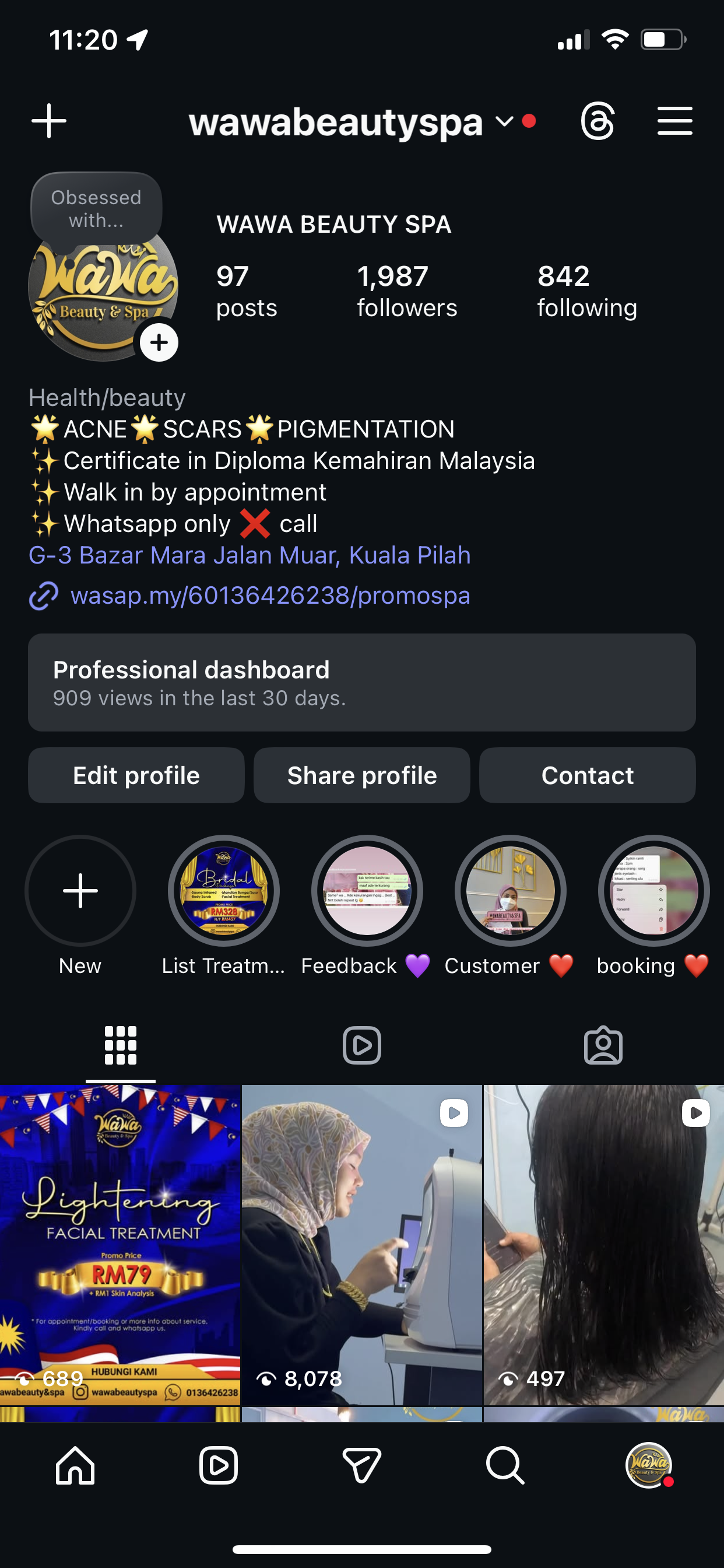Tap the Contact button
This screenshot has width=724, height=1568.
(x=587, y=775)
